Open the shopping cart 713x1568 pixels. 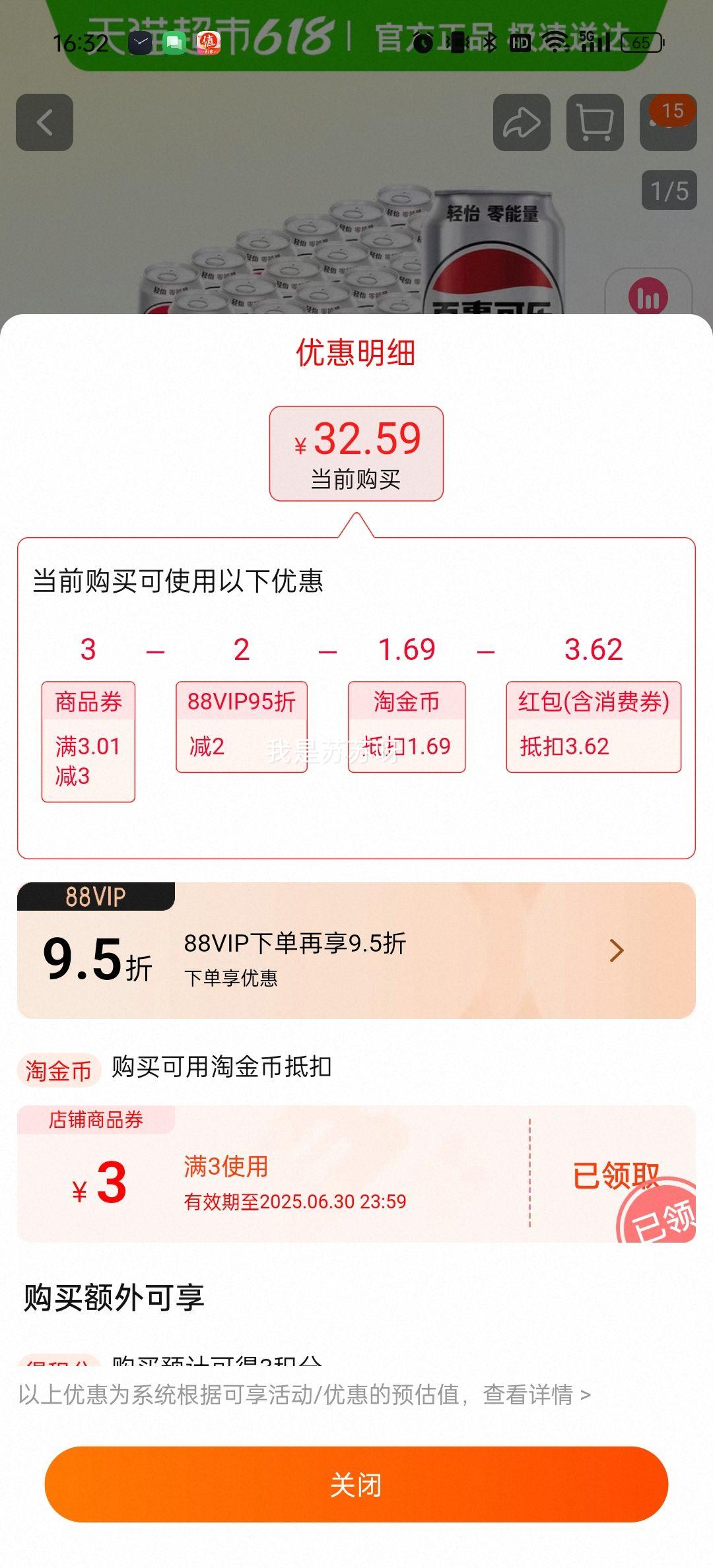(x=595, y=123)
